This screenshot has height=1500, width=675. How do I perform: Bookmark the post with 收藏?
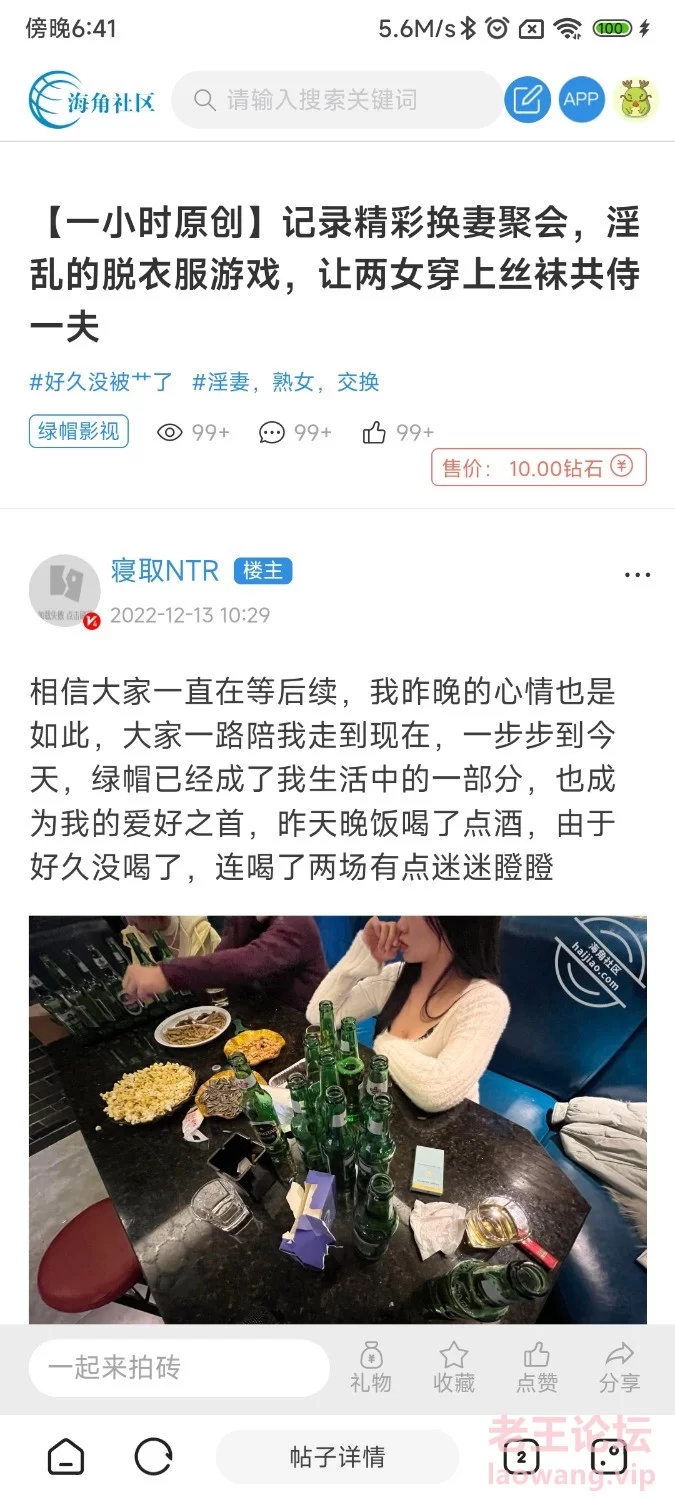(453, 1368)
